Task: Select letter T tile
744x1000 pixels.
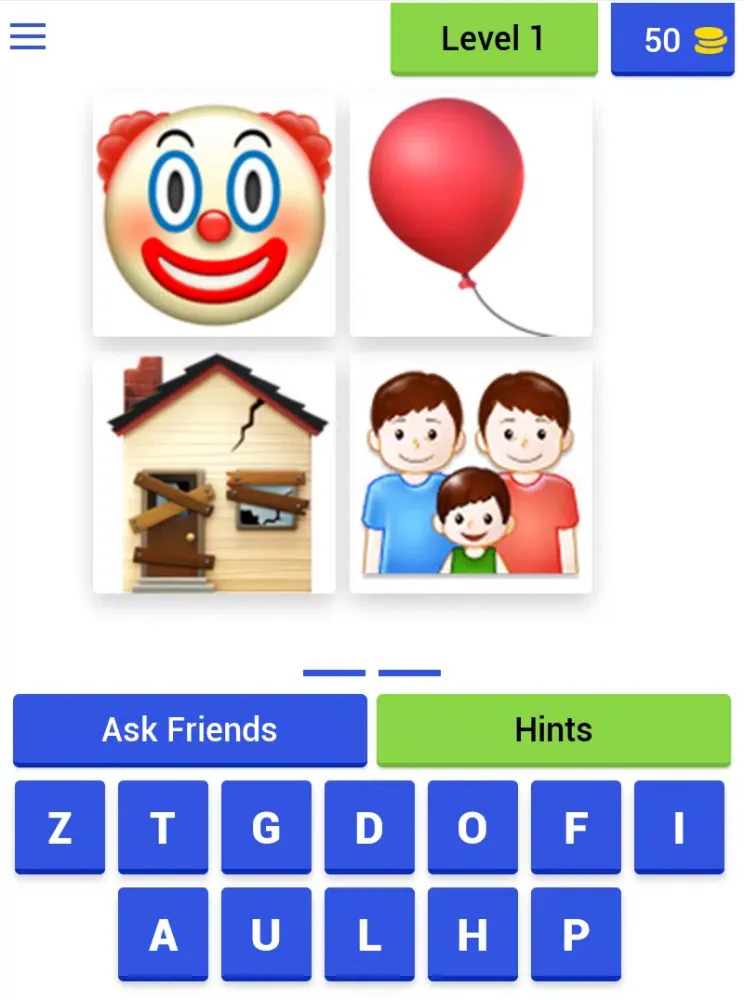Action: pos(163,827)
